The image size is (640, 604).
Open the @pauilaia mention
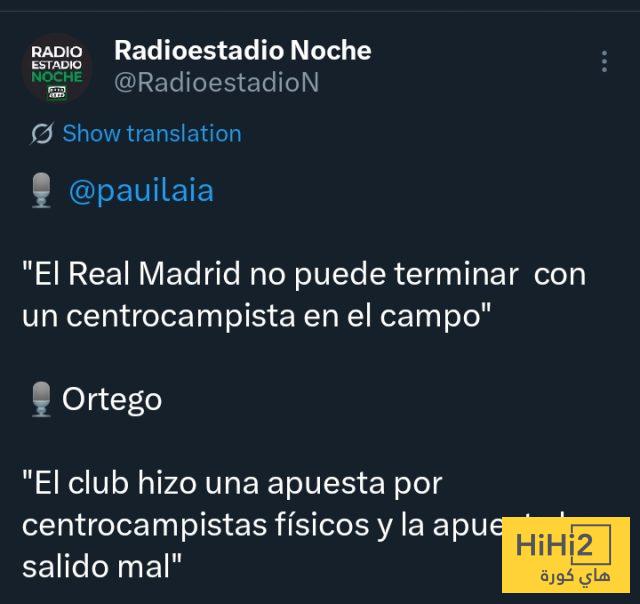pyautogui.click(x=140, y=190)
